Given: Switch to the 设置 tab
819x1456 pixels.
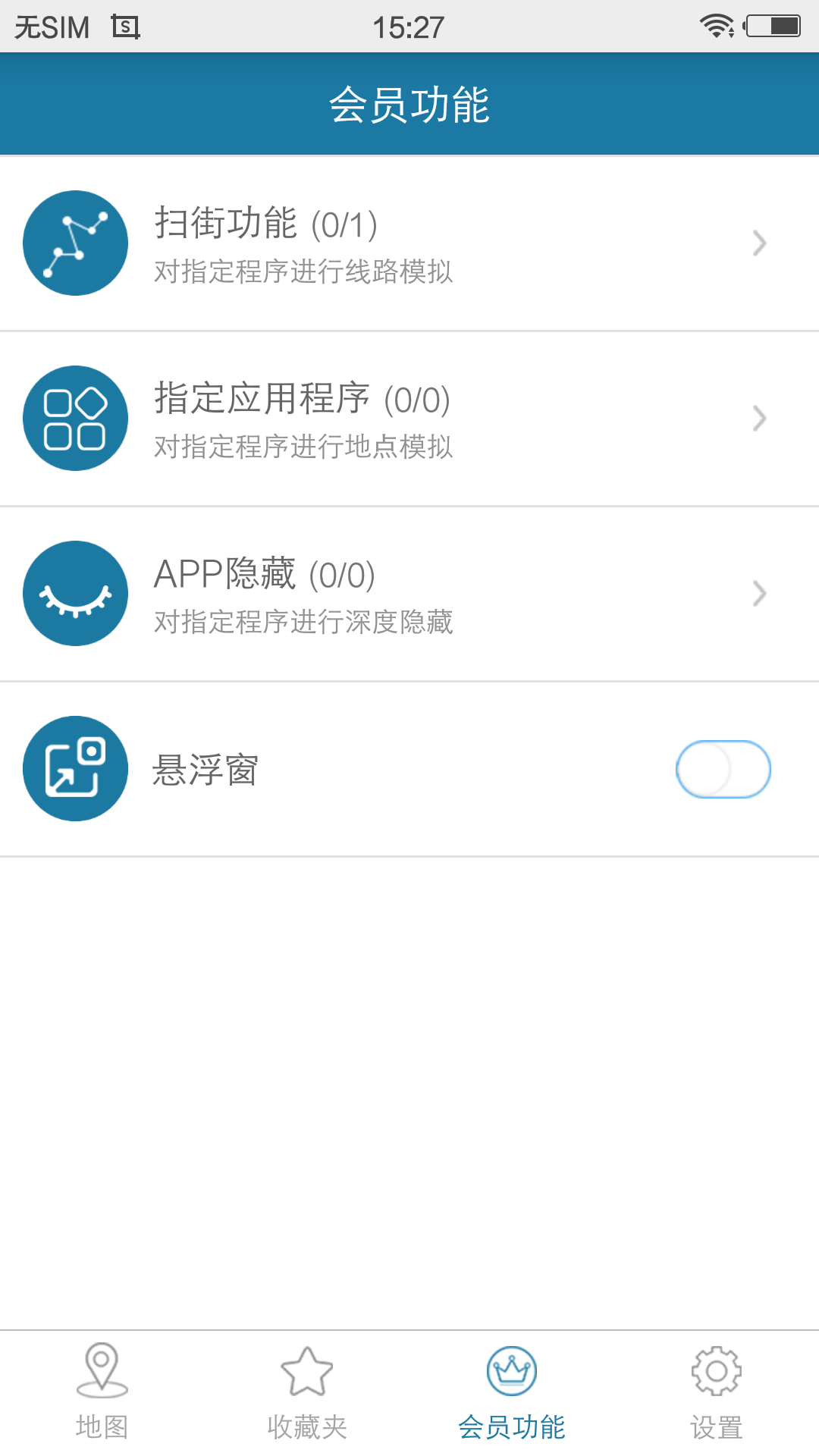Looking at the screenshot, I should [715, 1395].
